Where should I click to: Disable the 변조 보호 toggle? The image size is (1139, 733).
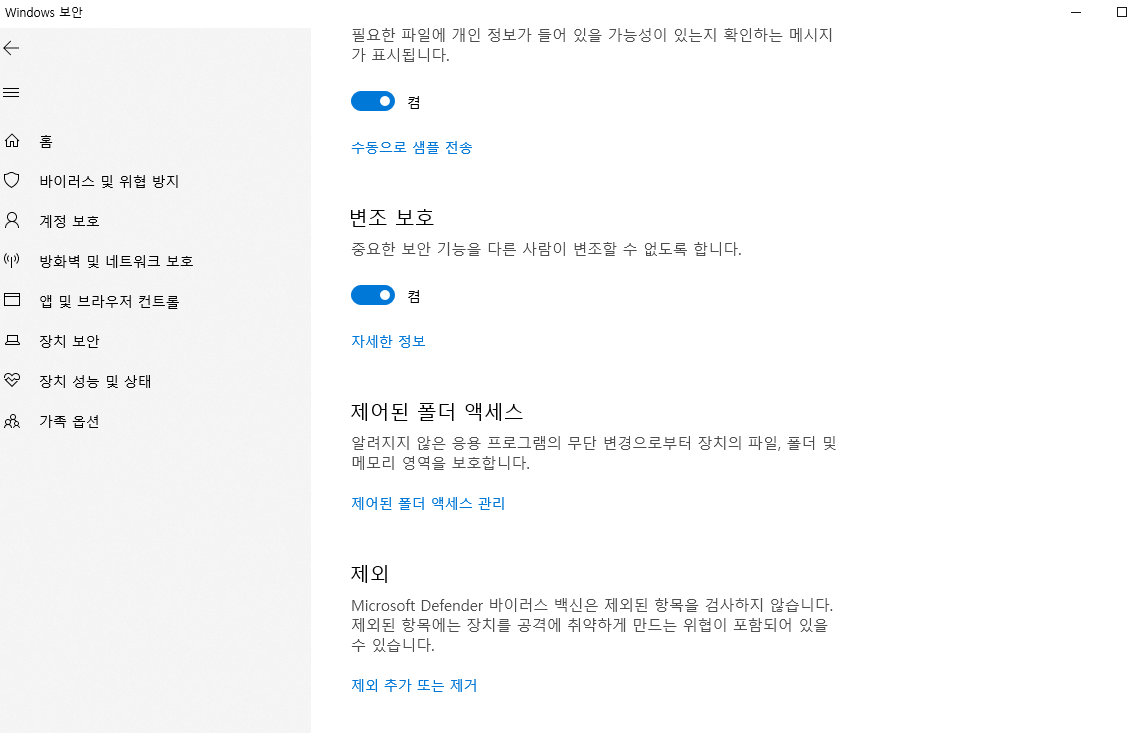pyautogui.click(x=373, y=295)
